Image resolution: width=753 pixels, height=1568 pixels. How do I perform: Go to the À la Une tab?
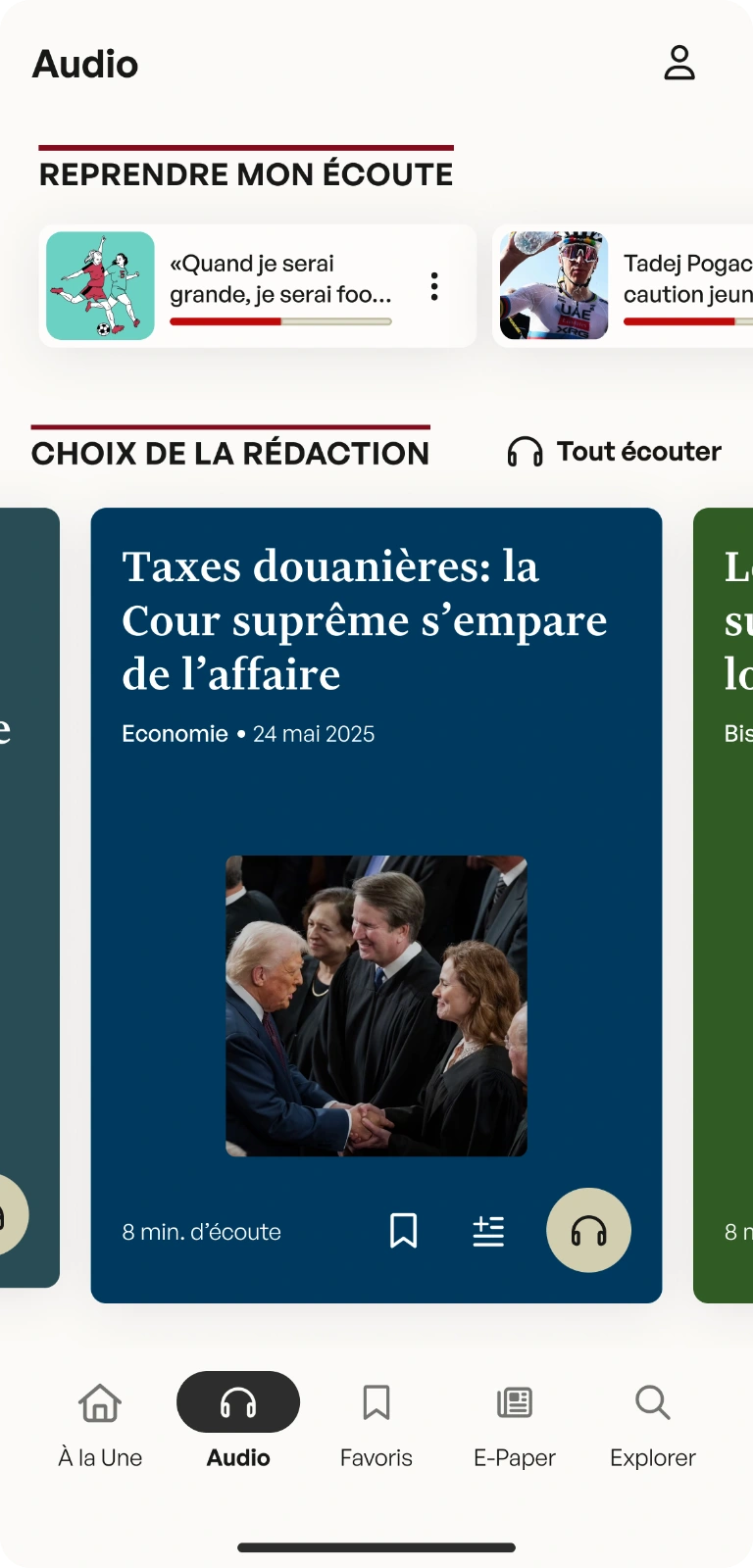click(x=100, y=1422)
